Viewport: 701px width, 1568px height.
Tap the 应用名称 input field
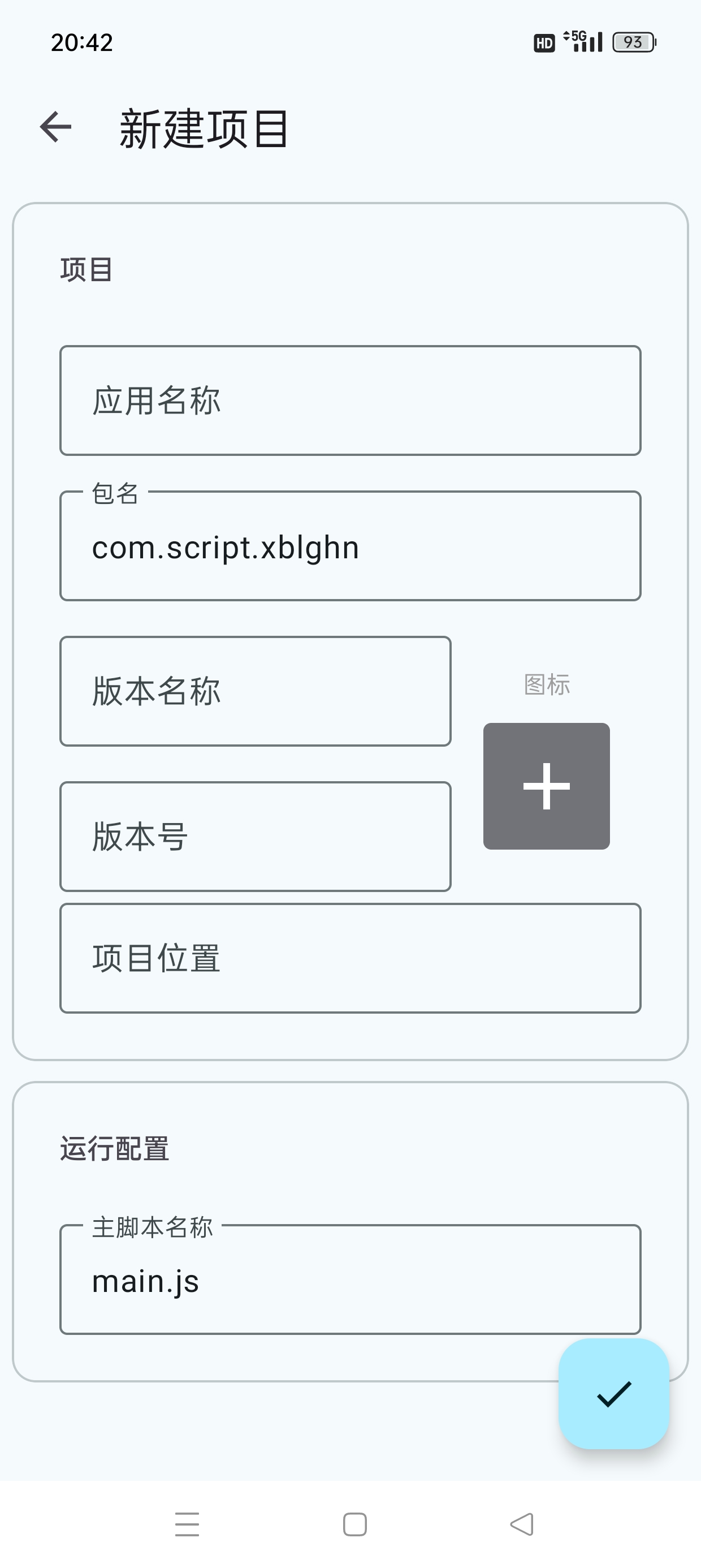click(350, 400)
